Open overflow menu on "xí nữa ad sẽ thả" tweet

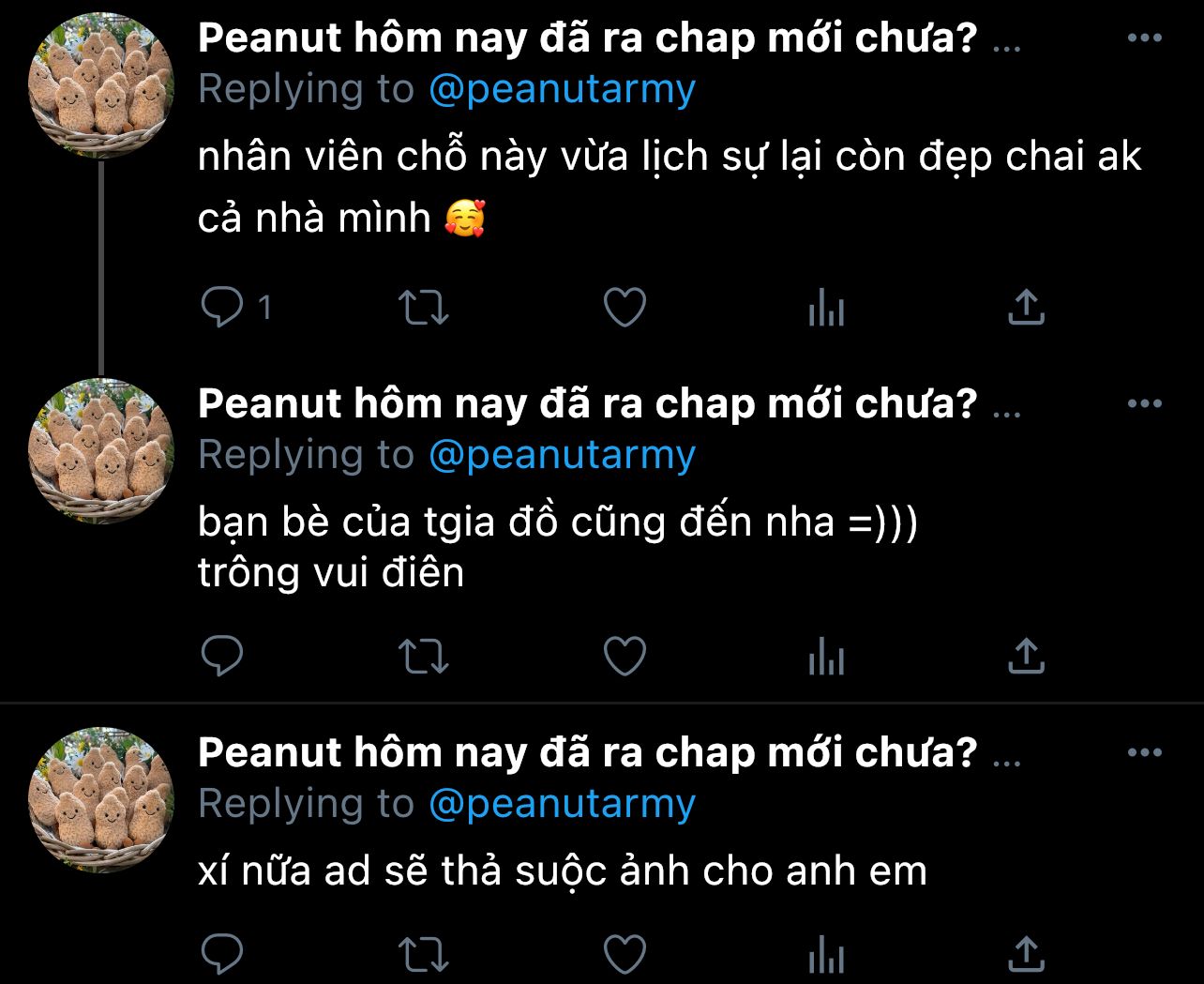tap(1144, 753)
